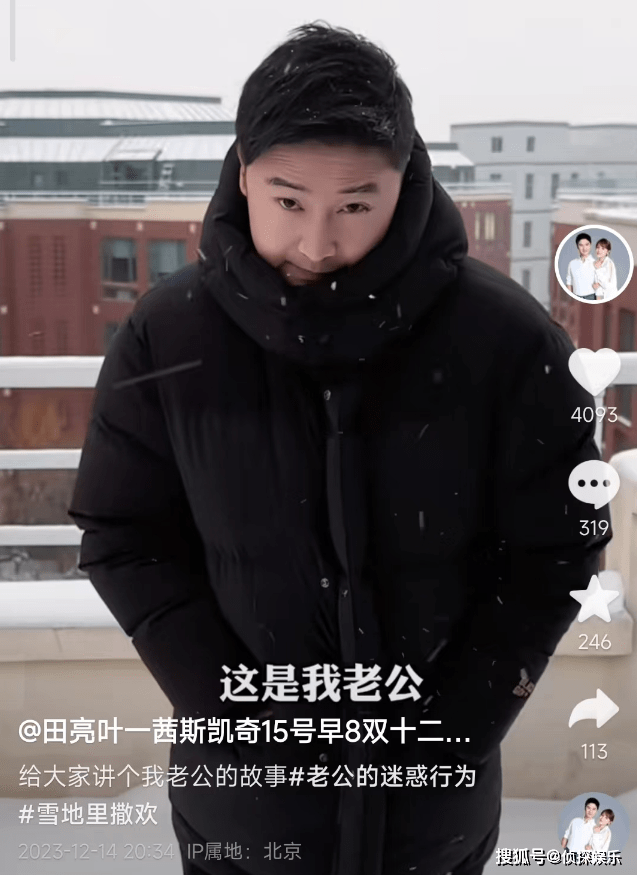Screen dimensions: 637x875
Task: Open hashtag #雪地里撒欢
Action: pos(88,813)
